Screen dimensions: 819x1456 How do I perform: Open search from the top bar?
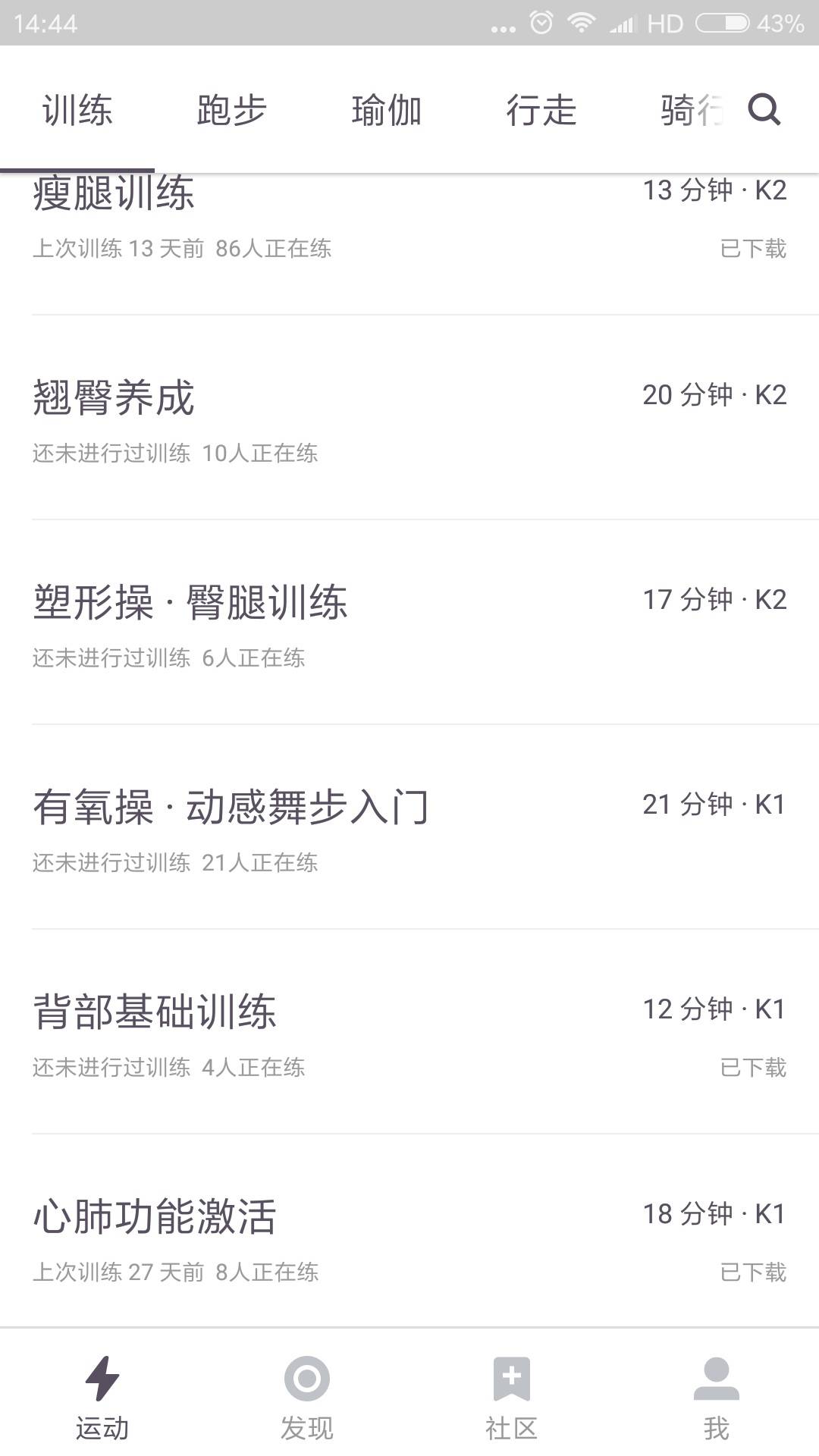click(764, 111)
